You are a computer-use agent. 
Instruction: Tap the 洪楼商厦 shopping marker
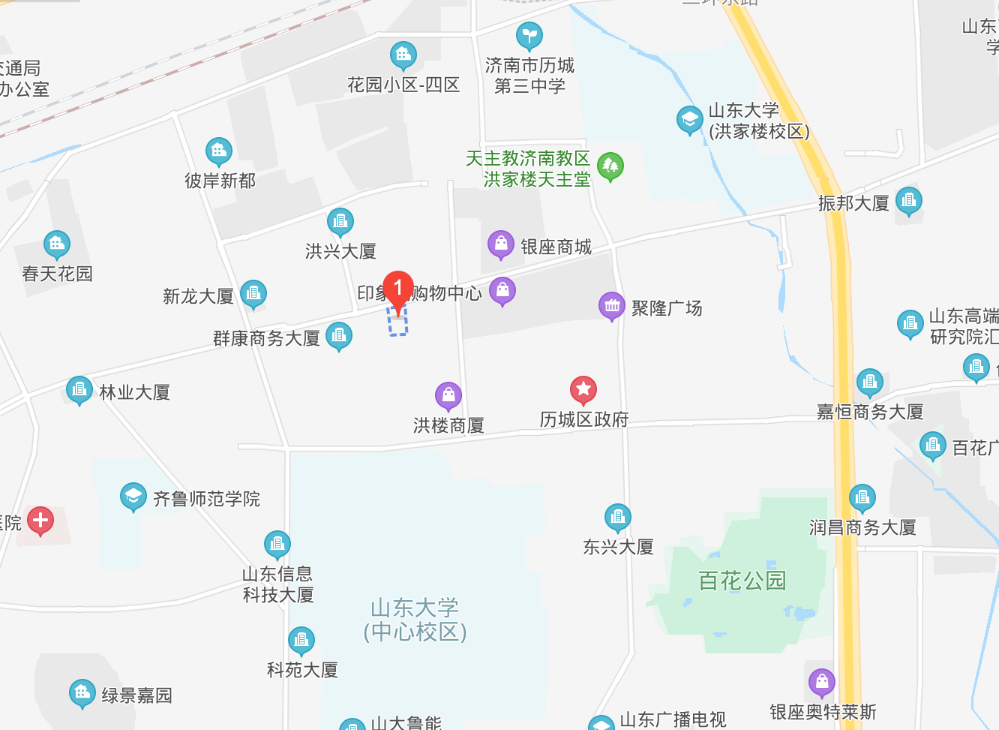(x=449, y=396)
